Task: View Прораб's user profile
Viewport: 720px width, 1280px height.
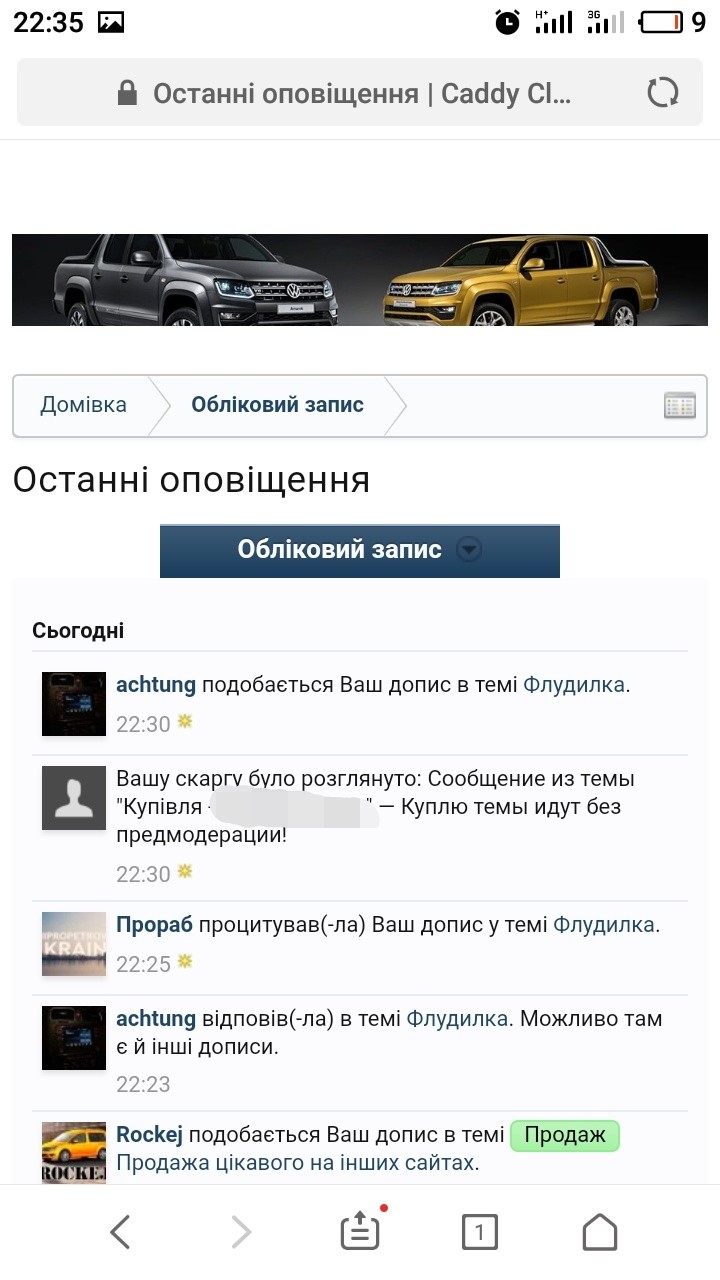Action: point(154,925)
